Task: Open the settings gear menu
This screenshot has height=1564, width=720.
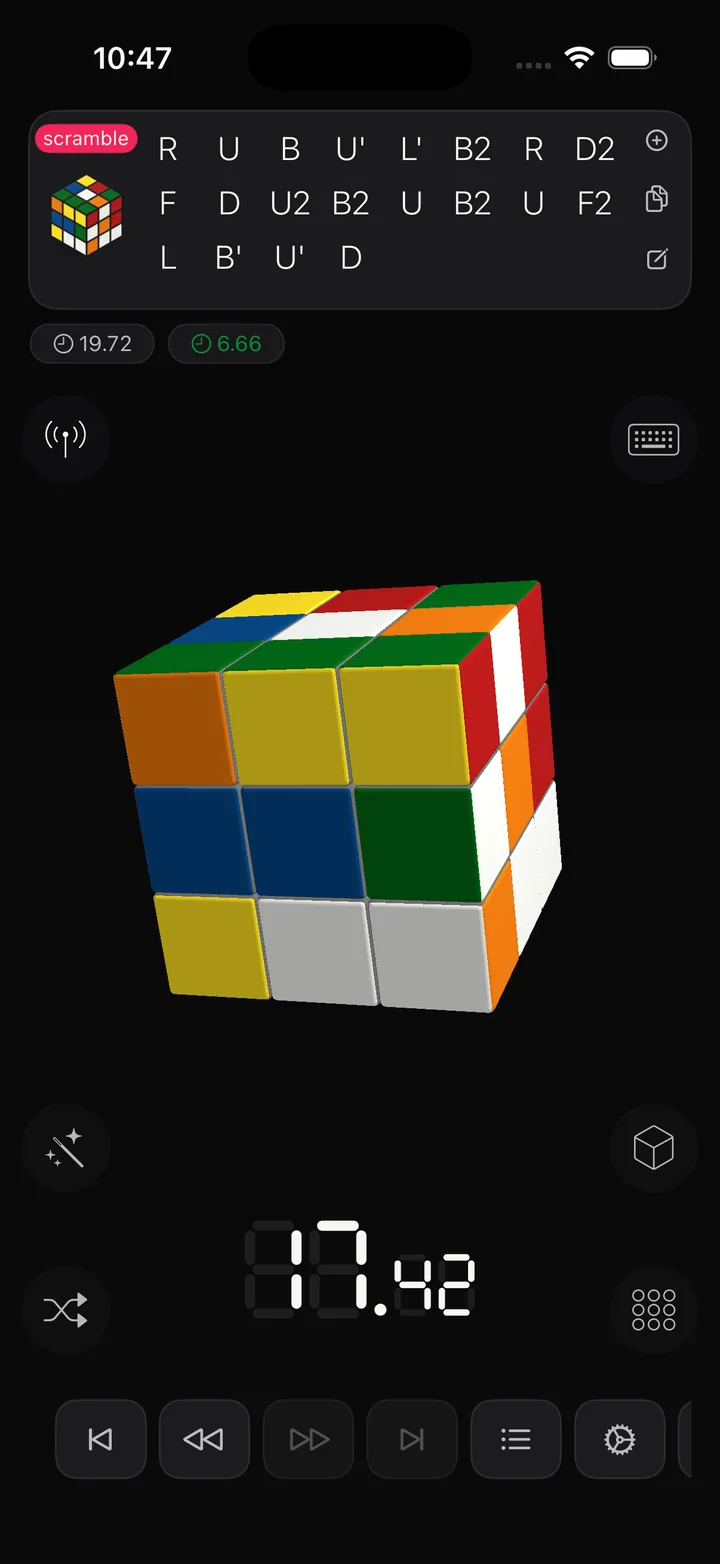Action: click(x=619, y=1439)
